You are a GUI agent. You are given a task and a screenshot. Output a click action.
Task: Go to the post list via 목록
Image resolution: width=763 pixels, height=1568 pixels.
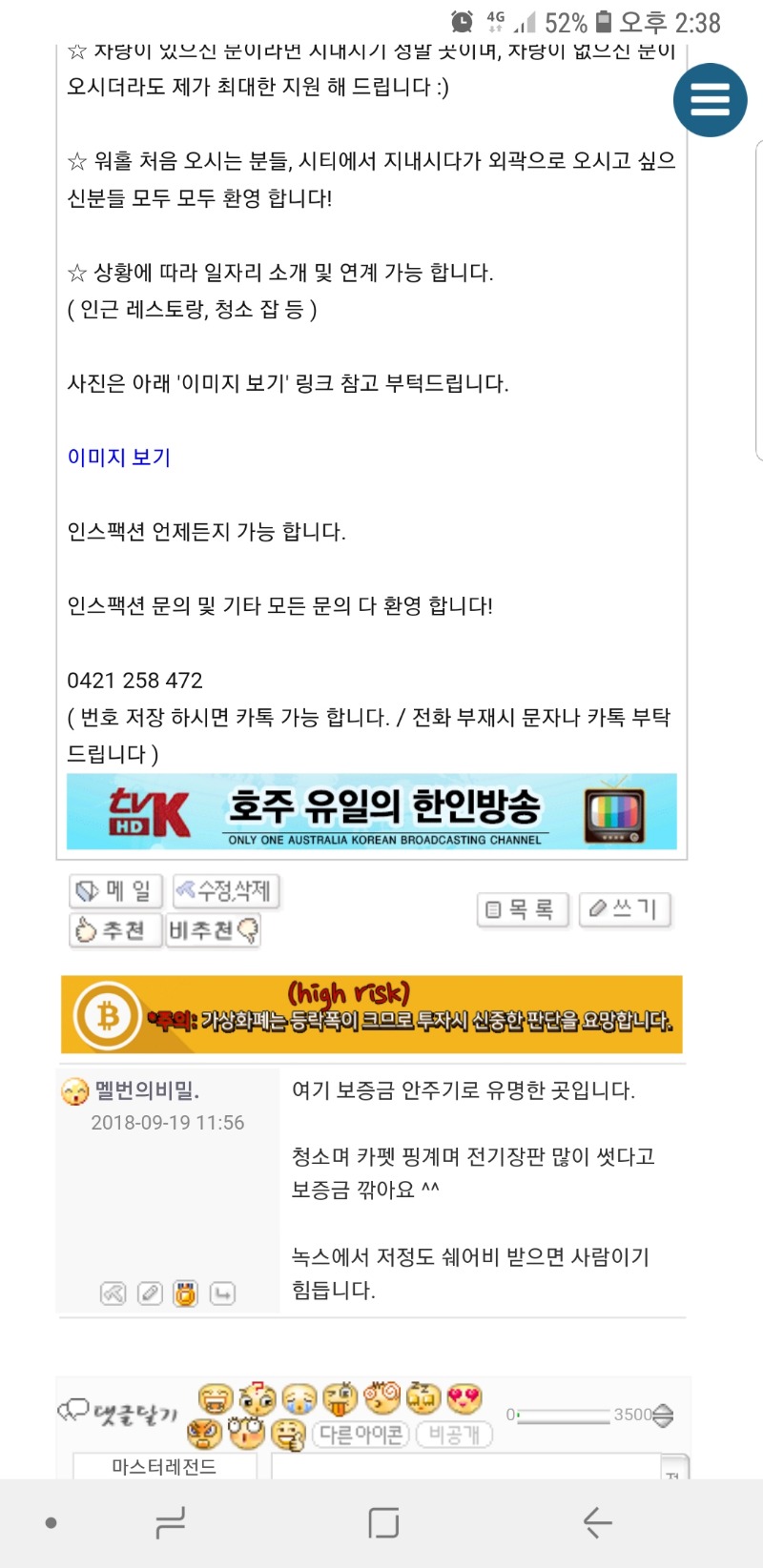point(522,909)
